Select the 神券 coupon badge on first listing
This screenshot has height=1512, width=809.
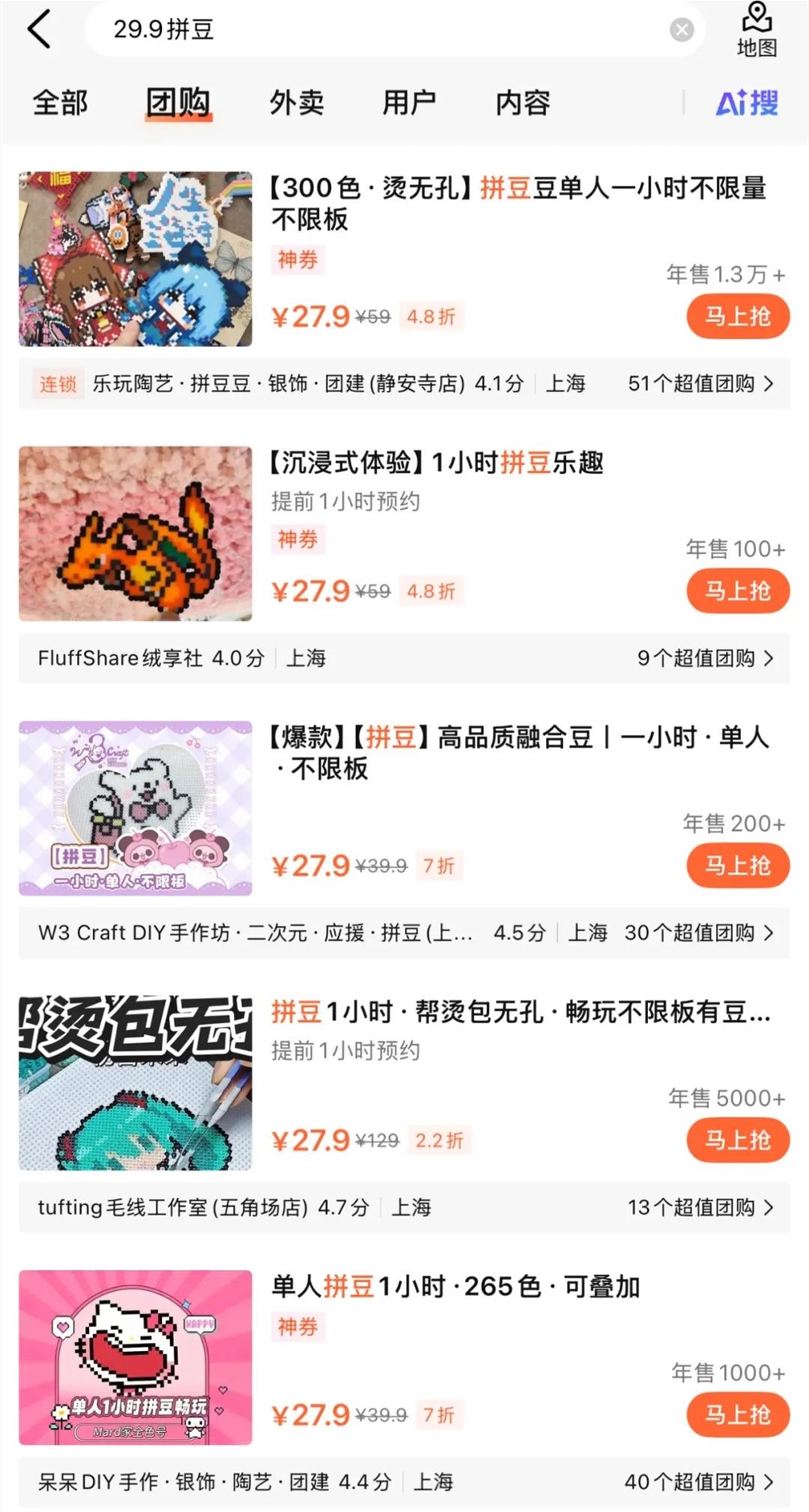click(297, 261)
